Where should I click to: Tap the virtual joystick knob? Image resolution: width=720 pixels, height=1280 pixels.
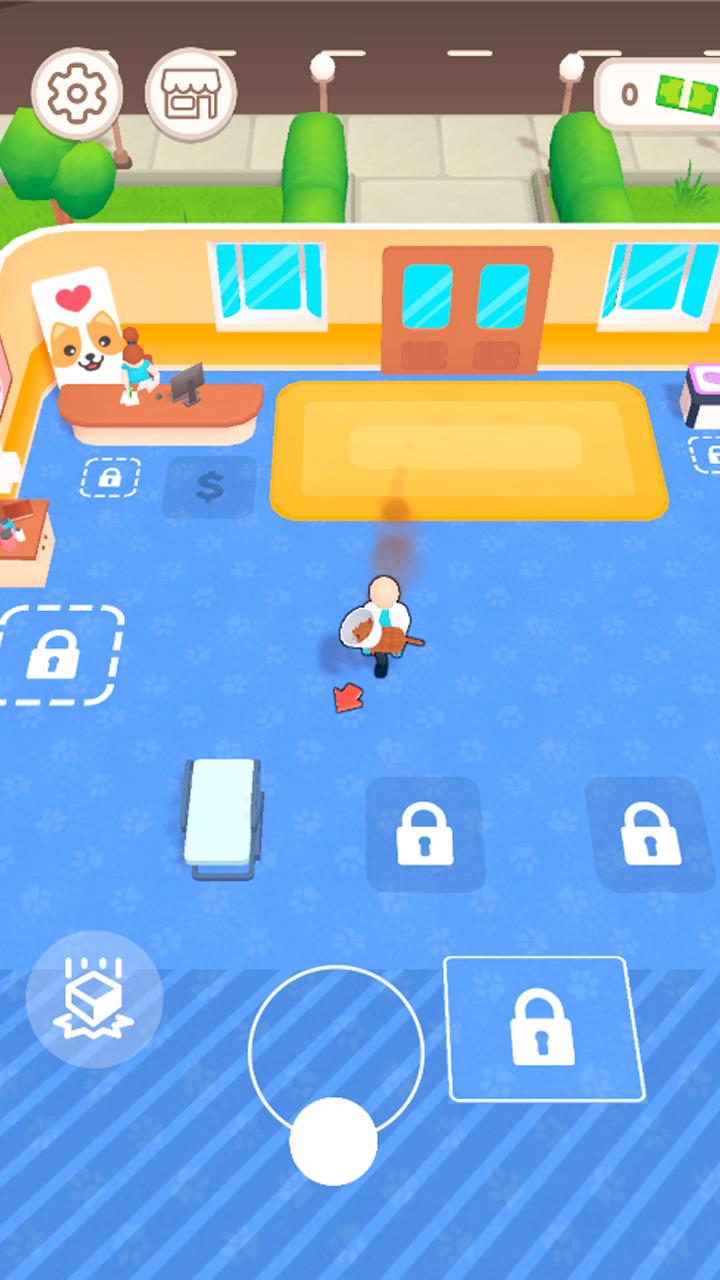333,1141
